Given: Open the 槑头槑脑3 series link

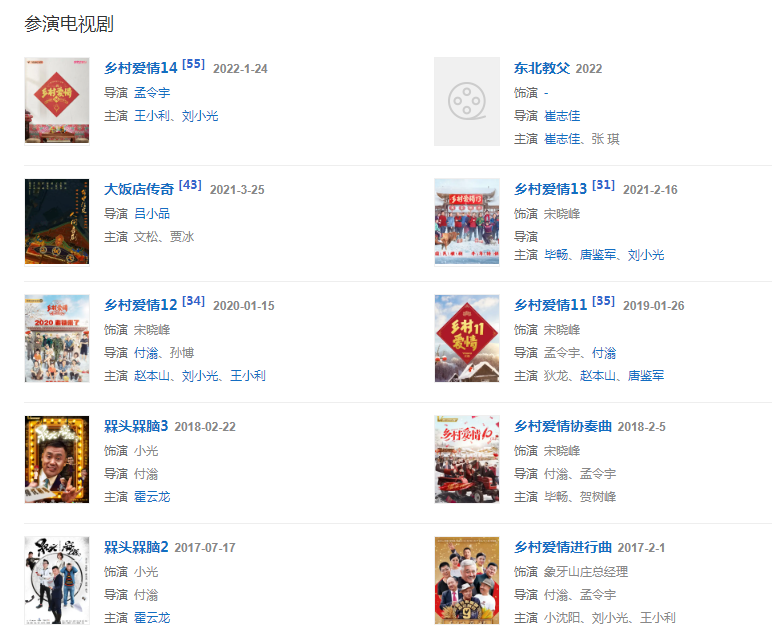Looking at the screenshot, I should click(x=136, y=426).
